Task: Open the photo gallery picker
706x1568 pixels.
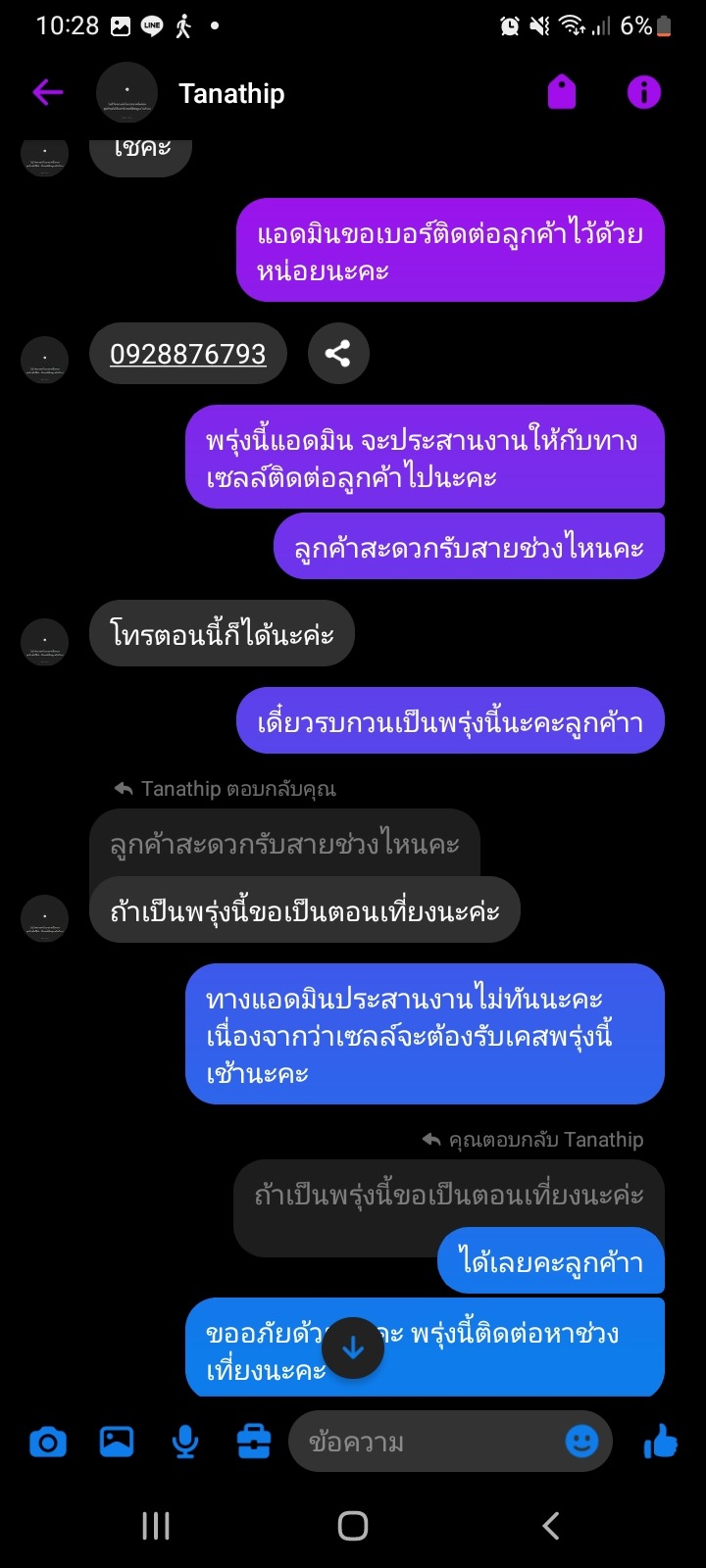Action: [117, 1442]
